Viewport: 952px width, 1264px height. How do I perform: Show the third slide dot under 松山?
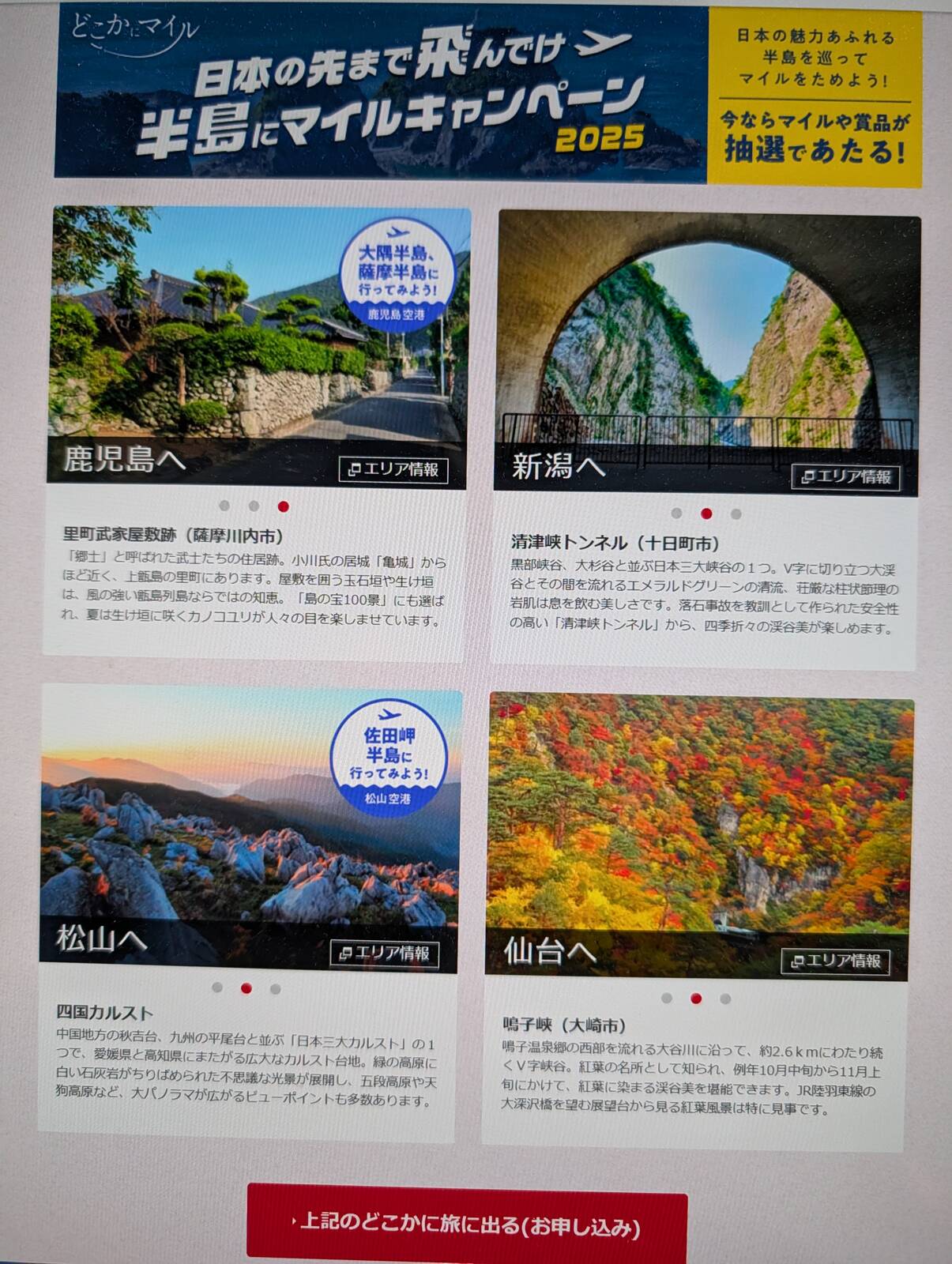(x=275, y=989)
